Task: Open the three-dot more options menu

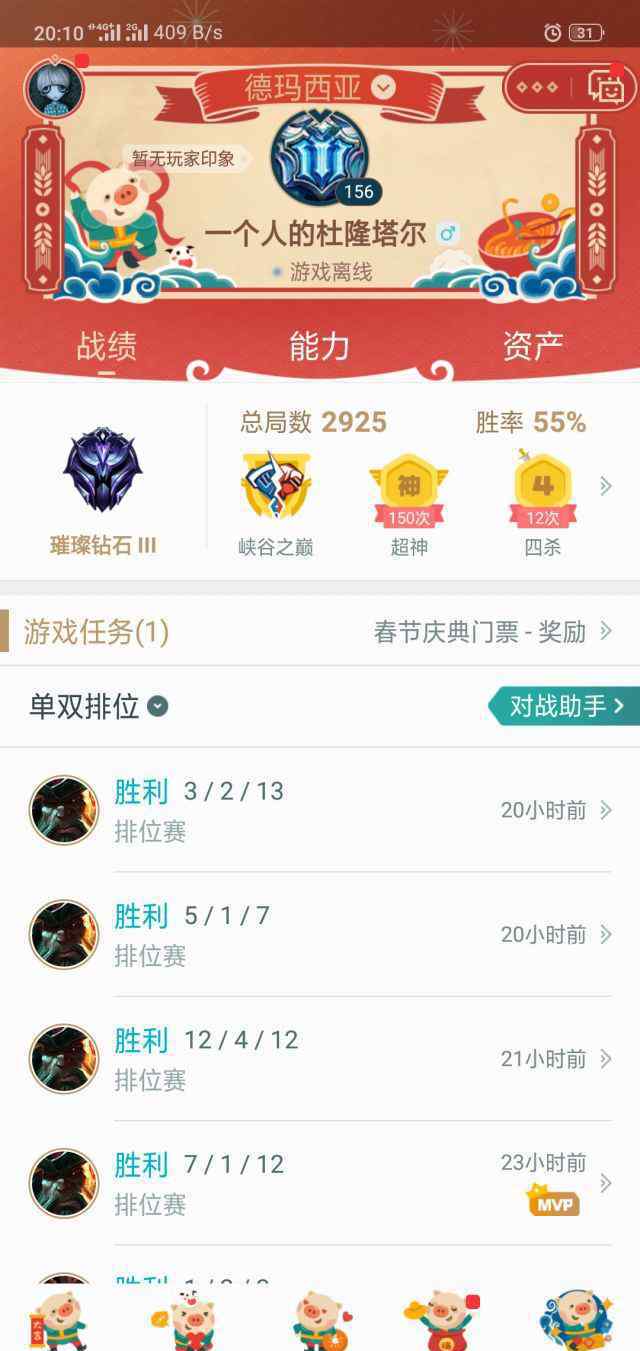Action: click(537, 88)
